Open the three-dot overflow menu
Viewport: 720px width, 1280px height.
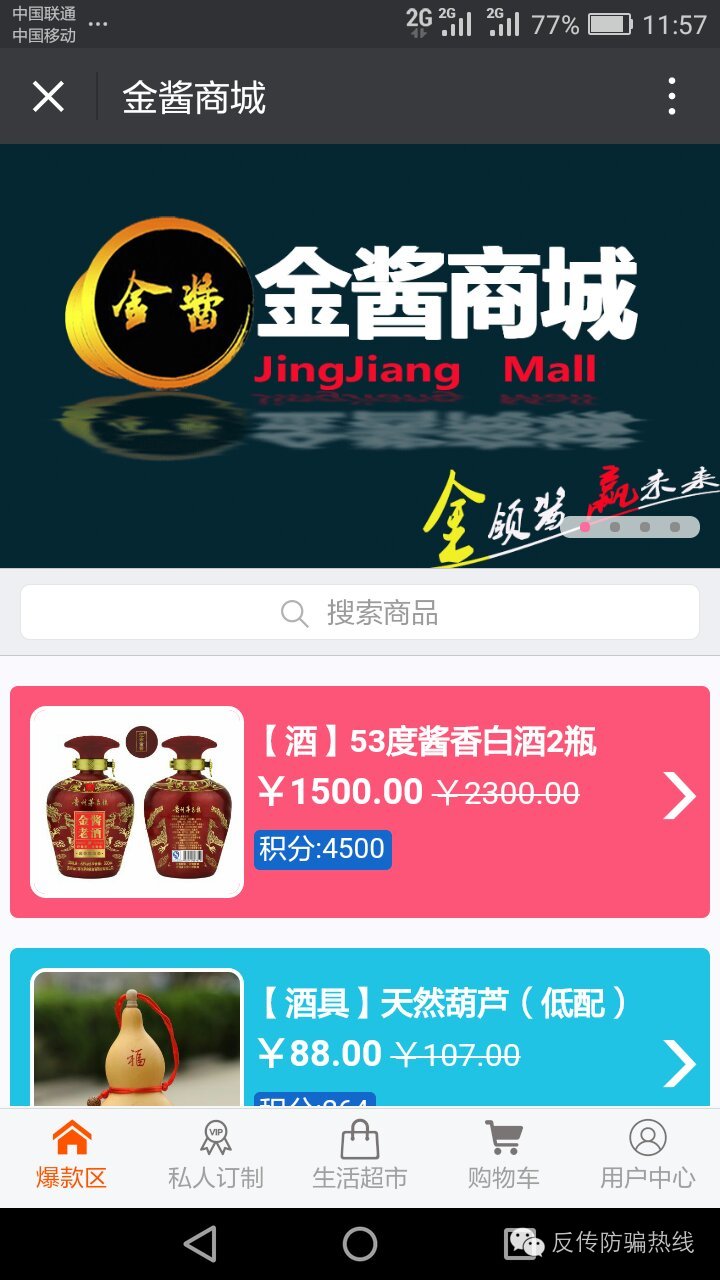(x=671, y=97)
